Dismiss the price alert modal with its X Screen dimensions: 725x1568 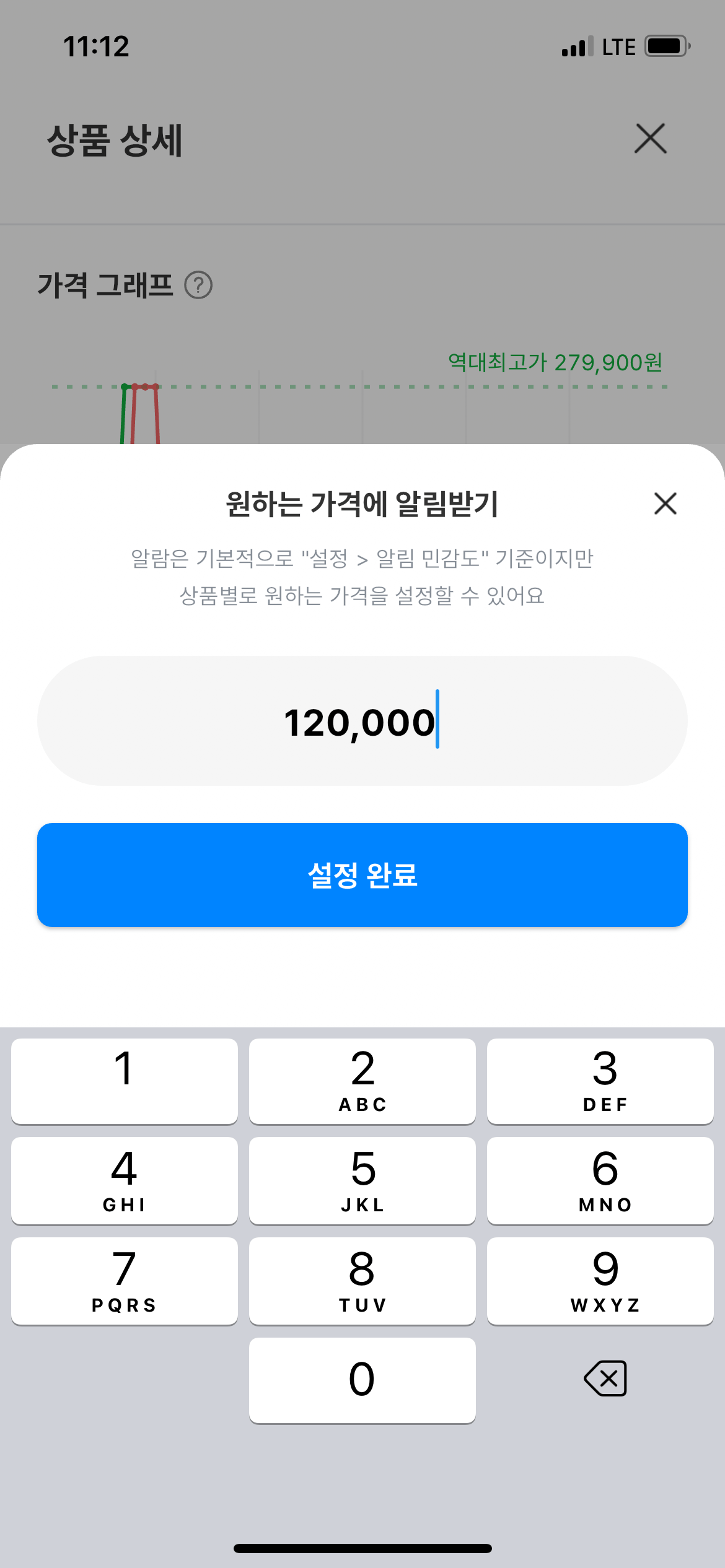click(665, 504)
